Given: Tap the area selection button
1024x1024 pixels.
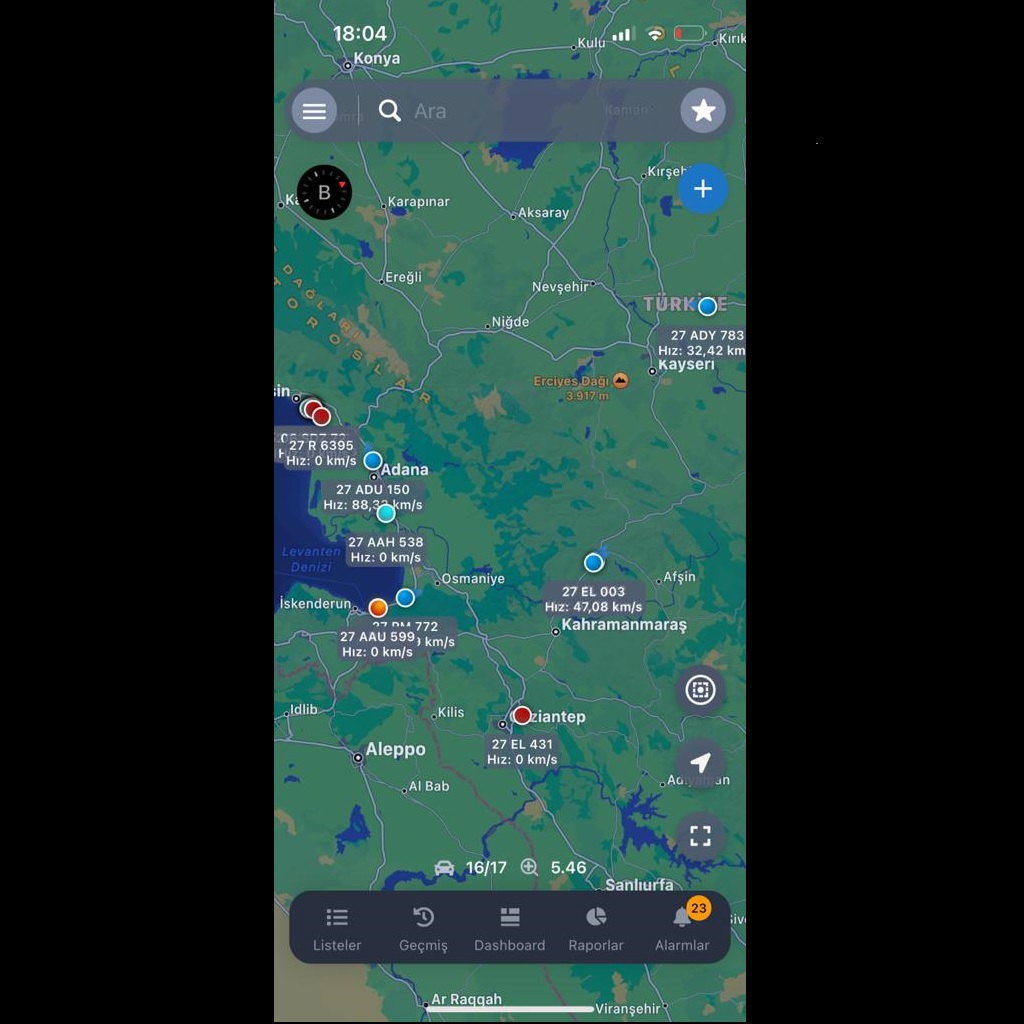Looking at the screenshot, I should (x=700, y=690).
